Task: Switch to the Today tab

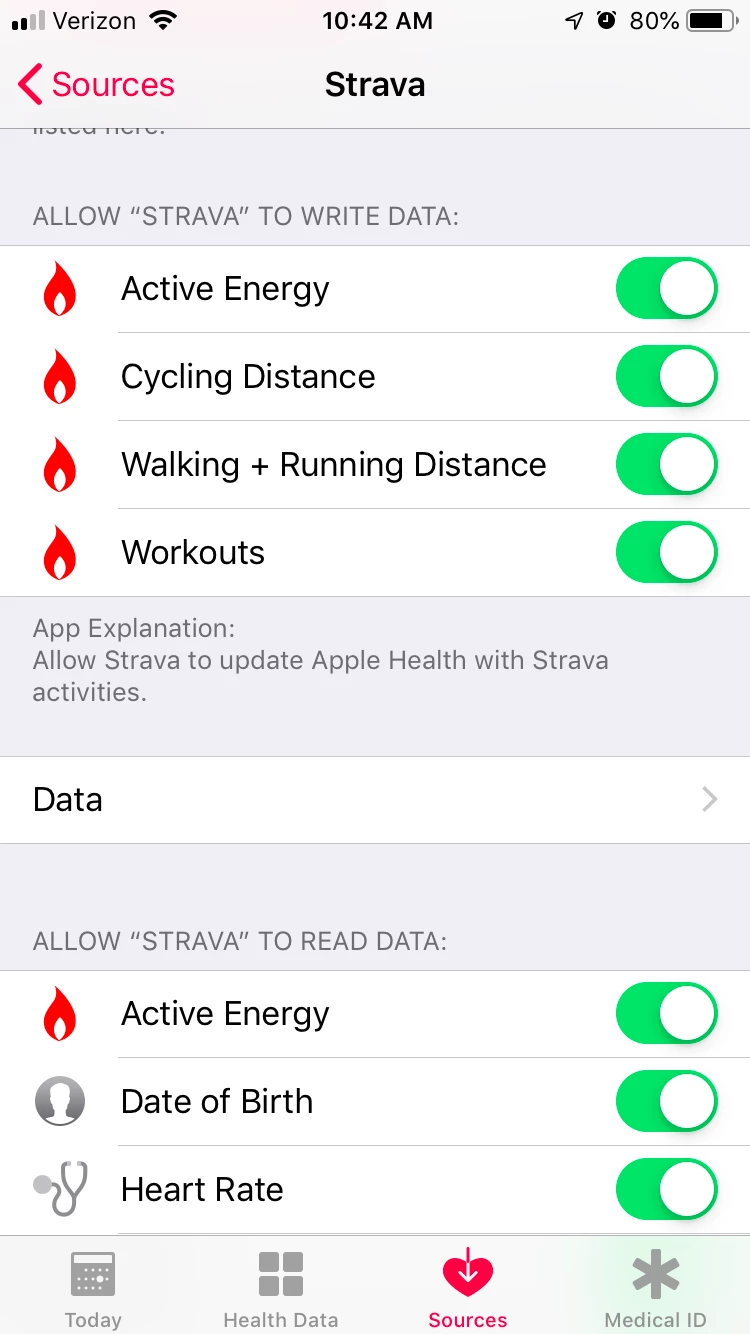Action: (93, 1289)
